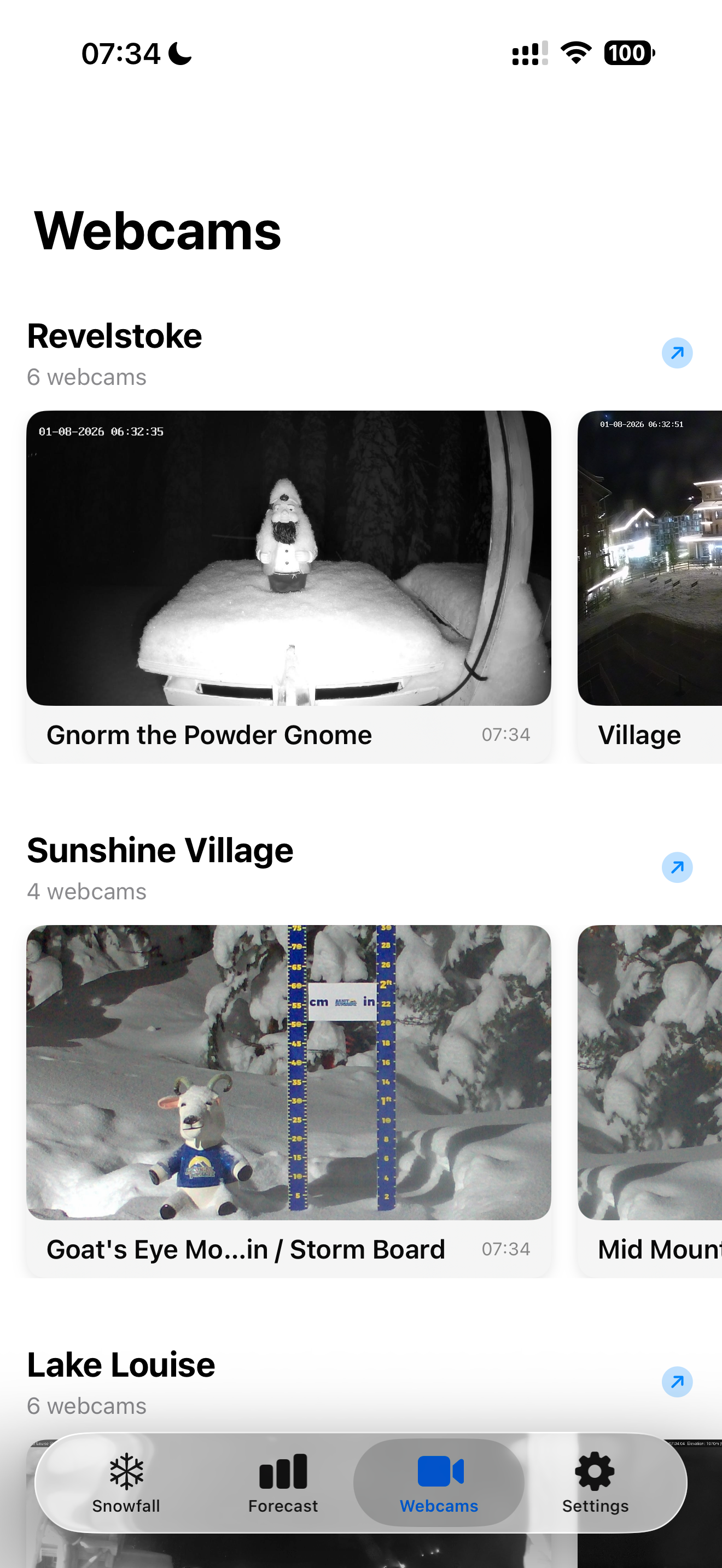
Task: Open Sunshine Village via its arrow icon
Action: pyautogui.click(x=677, y=868)
